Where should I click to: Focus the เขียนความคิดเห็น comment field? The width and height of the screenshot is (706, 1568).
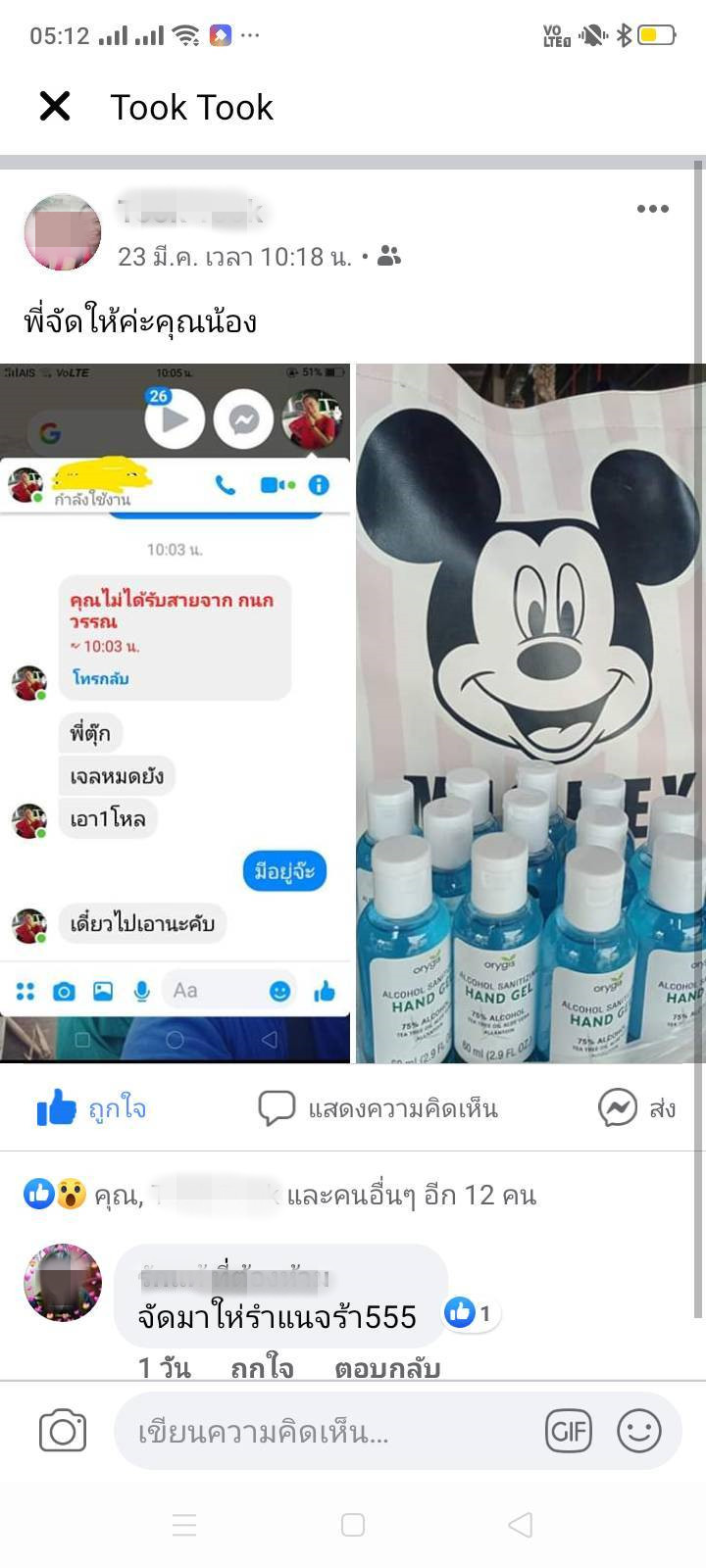click(324, 1432)
